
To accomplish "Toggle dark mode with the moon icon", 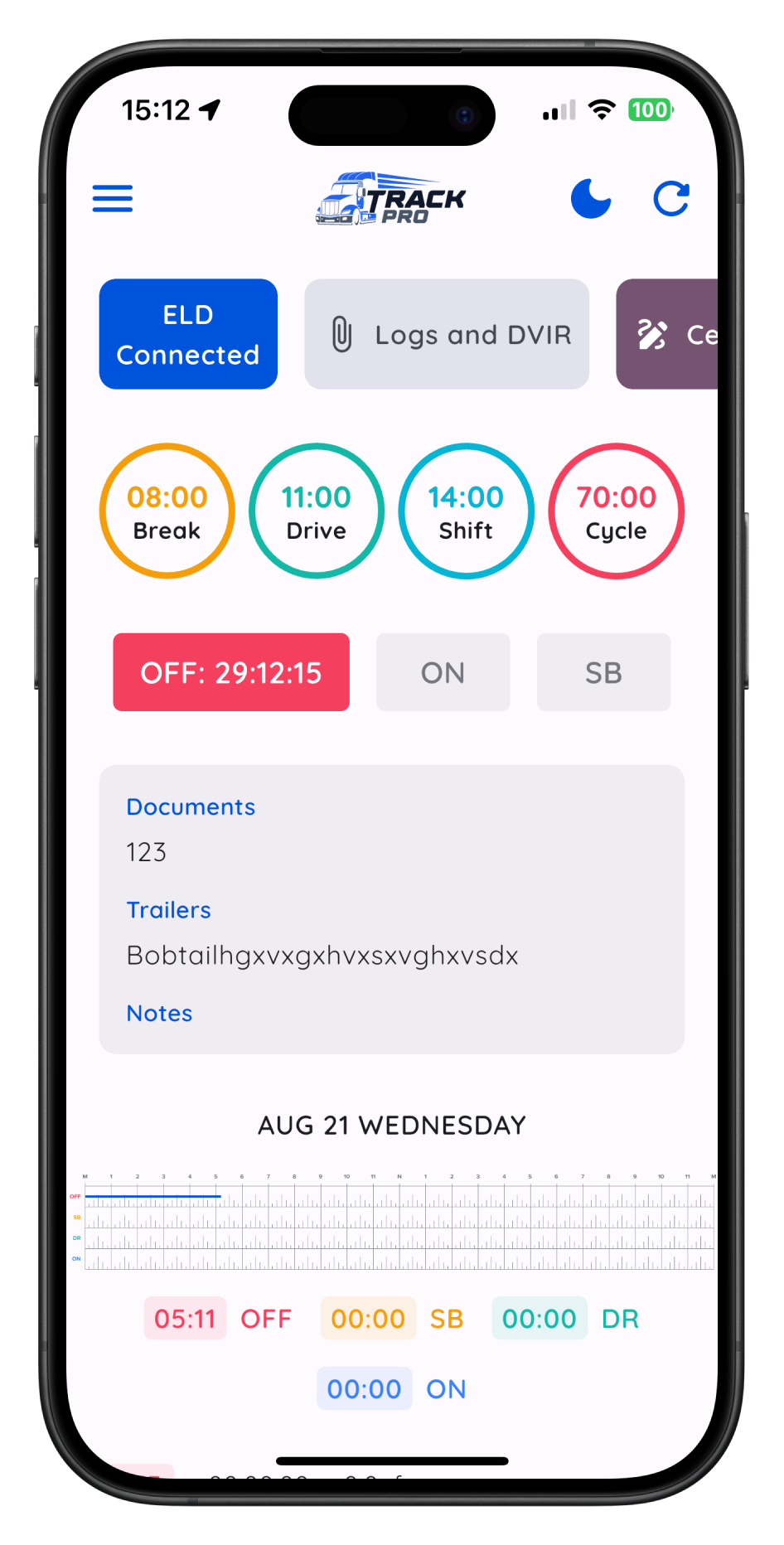I will [591, 199].
